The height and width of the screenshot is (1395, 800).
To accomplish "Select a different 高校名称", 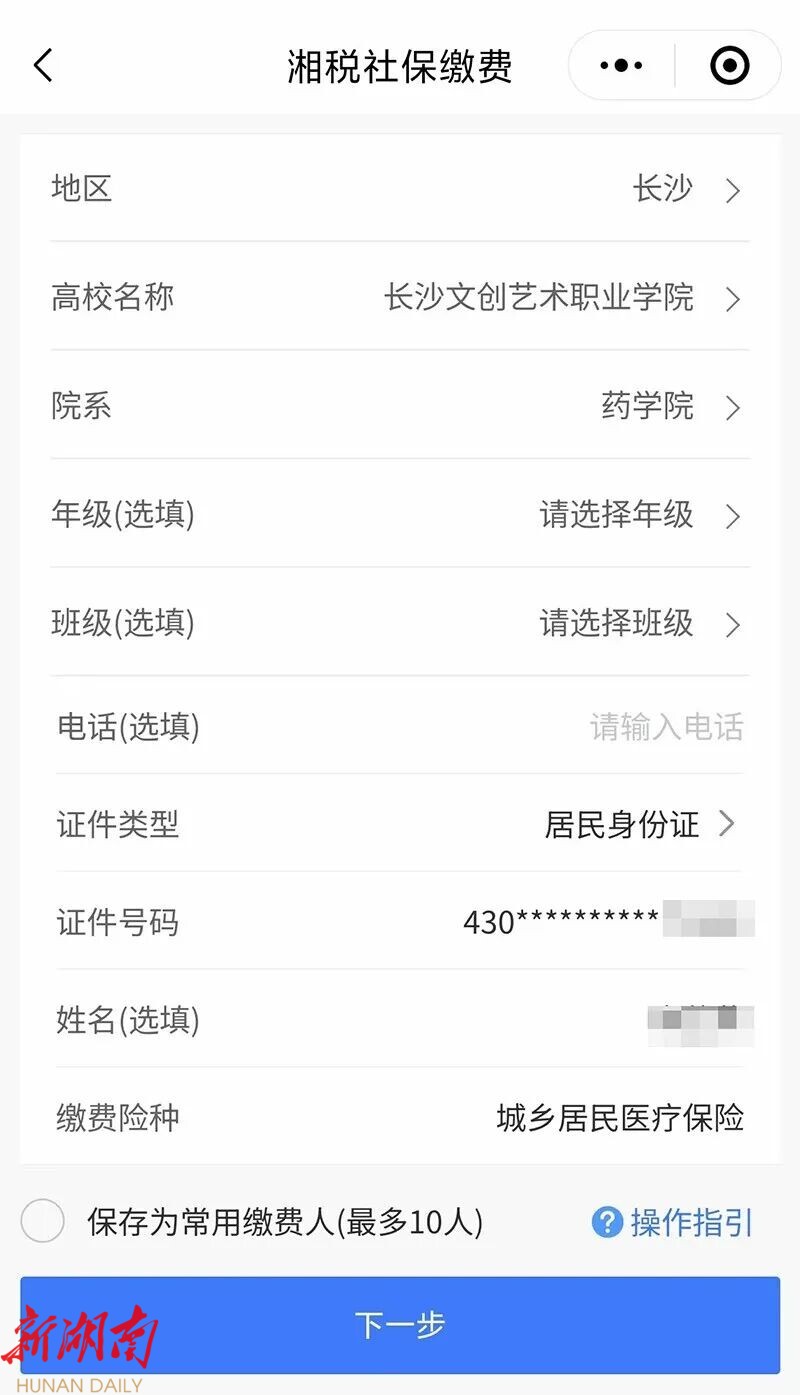I will 562,298.
